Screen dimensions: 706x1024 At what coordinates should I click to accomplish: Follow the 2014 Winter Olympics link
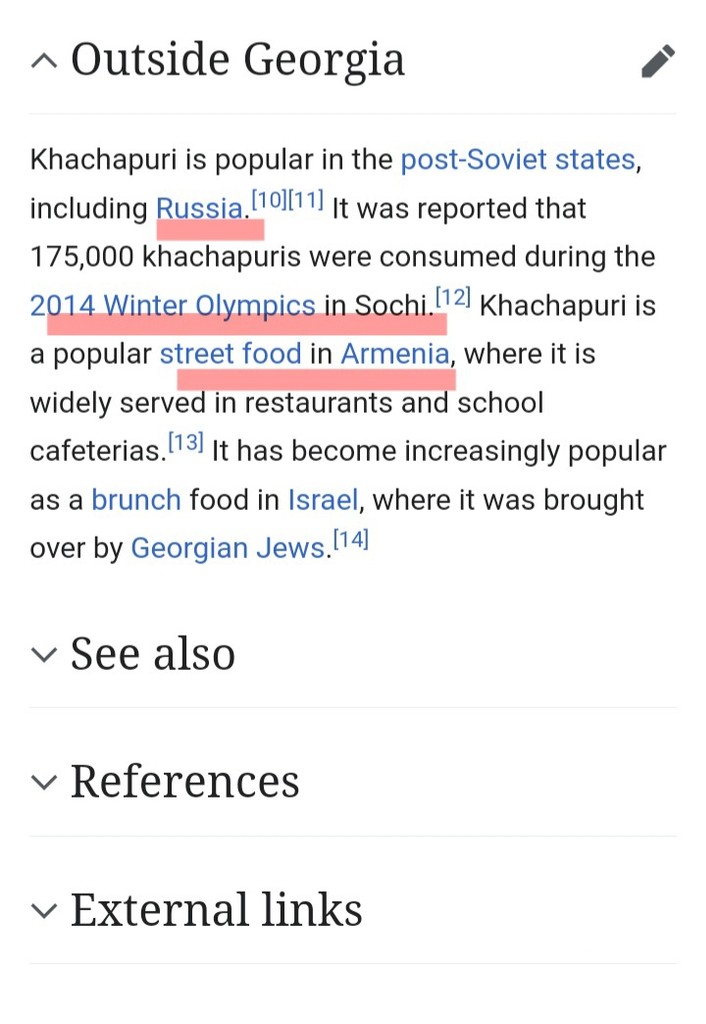(x=172, y=305)
